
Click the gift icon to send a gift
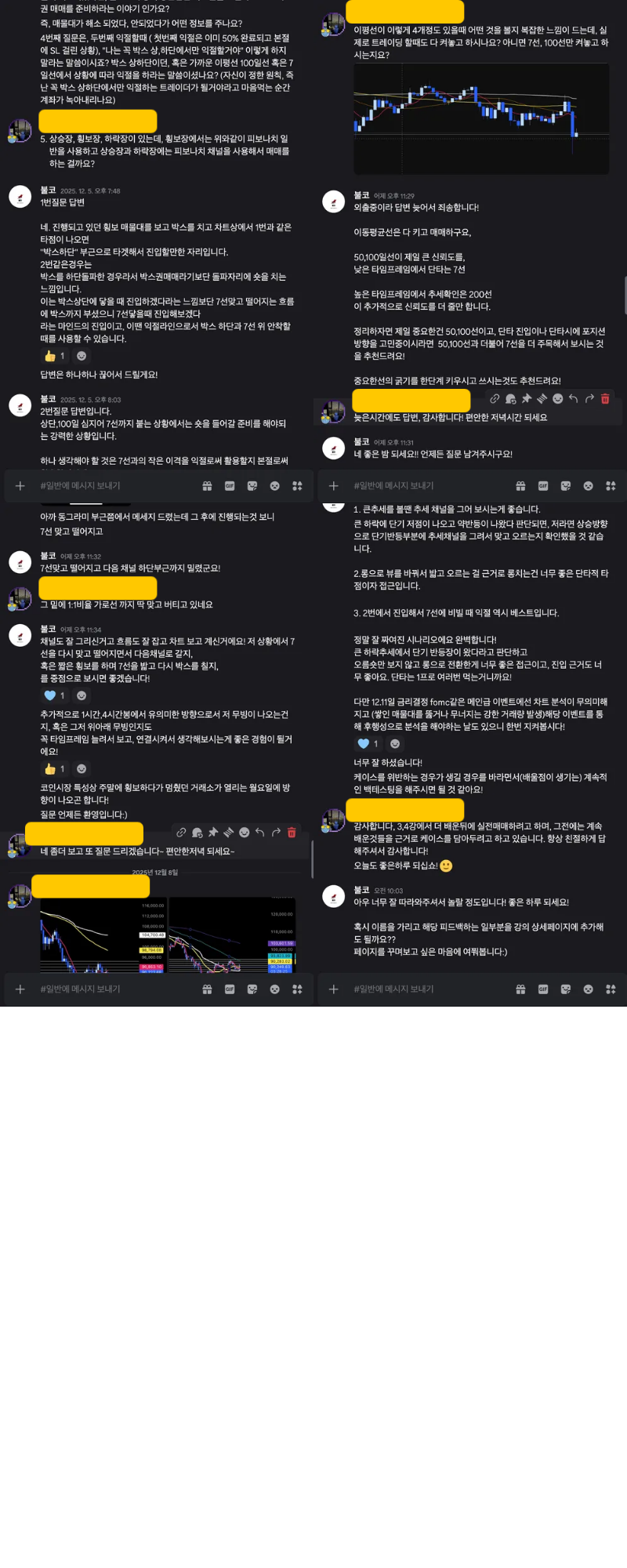click(207, 485)
